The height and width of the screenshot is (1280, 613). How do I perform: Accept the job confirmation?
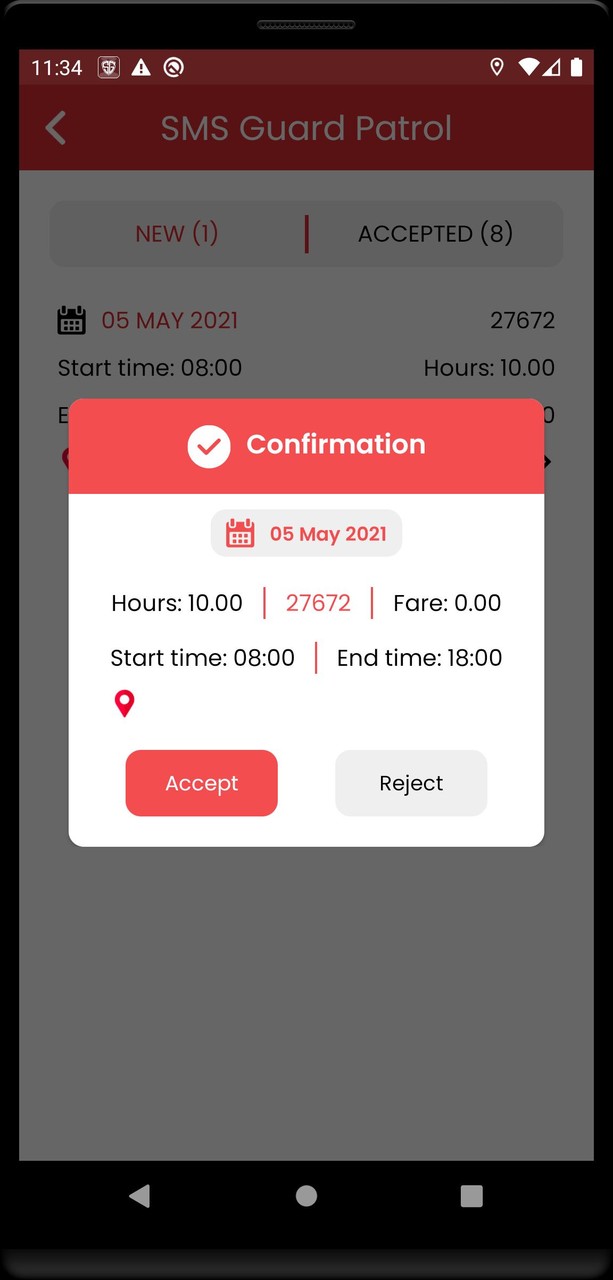(201, 783)
